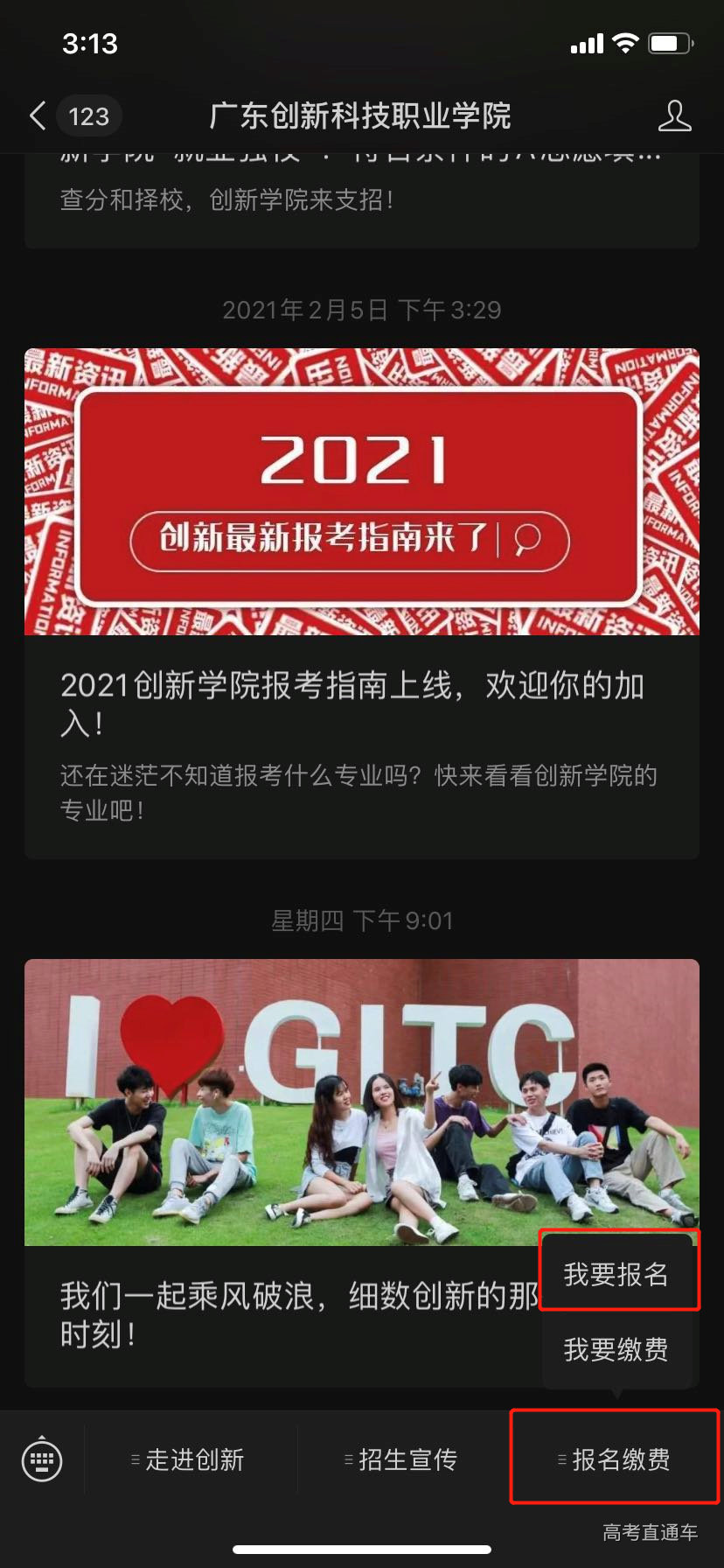Tap the search magnifier on the 2021 banner
724x1568 pixels.
click(x=525, y=541)
